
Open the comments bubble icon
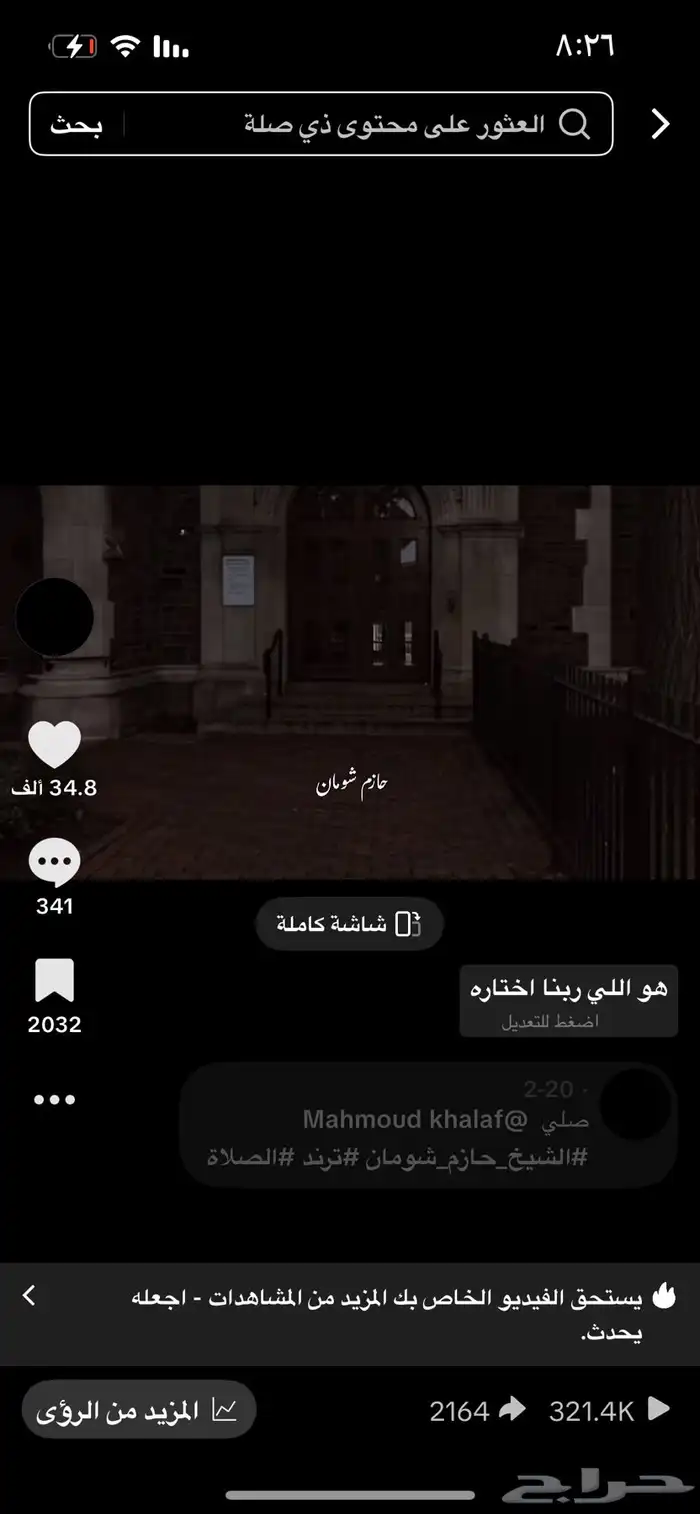pos(54,864)
